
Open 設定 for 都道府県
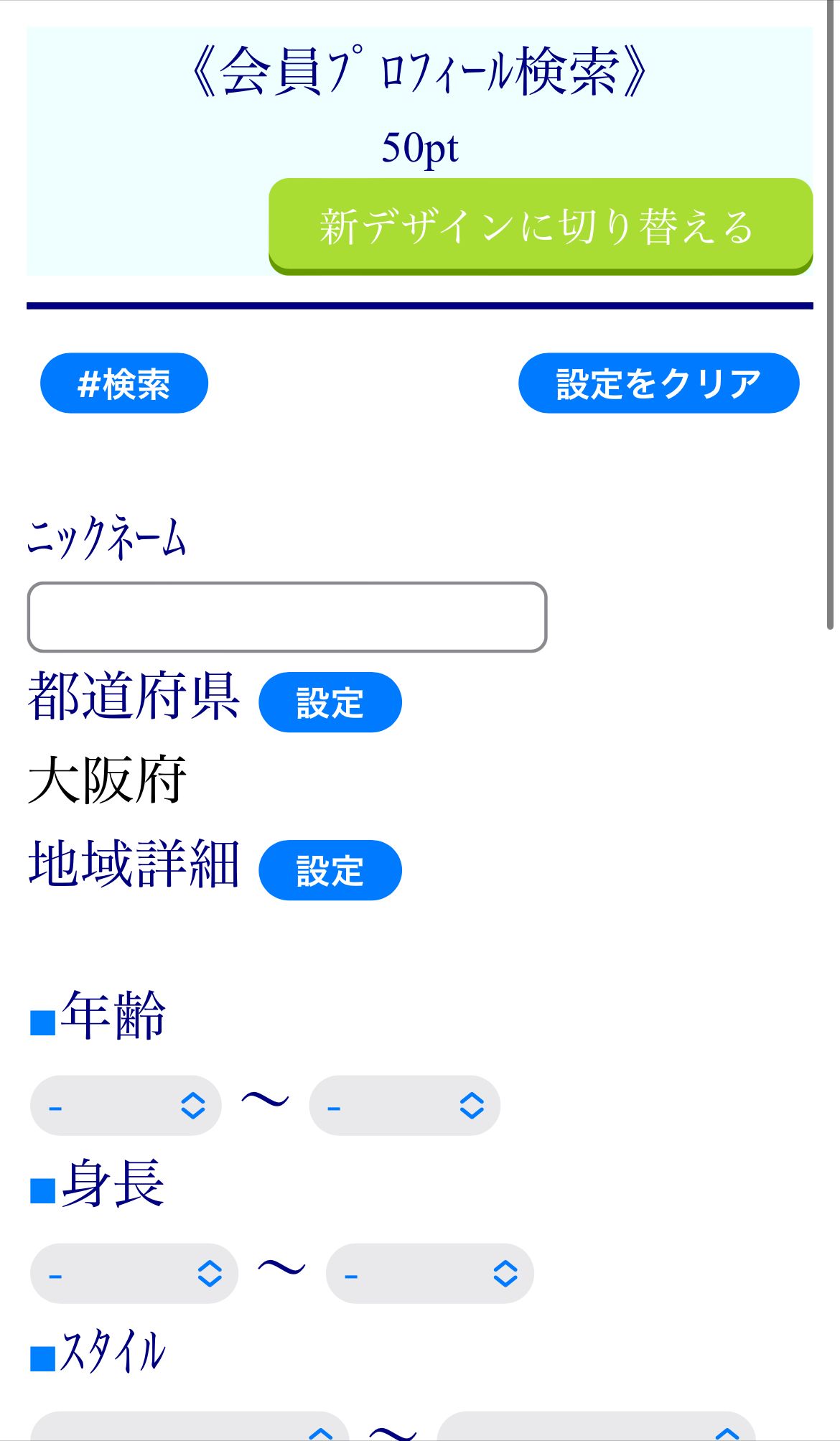tap(330, 702)
